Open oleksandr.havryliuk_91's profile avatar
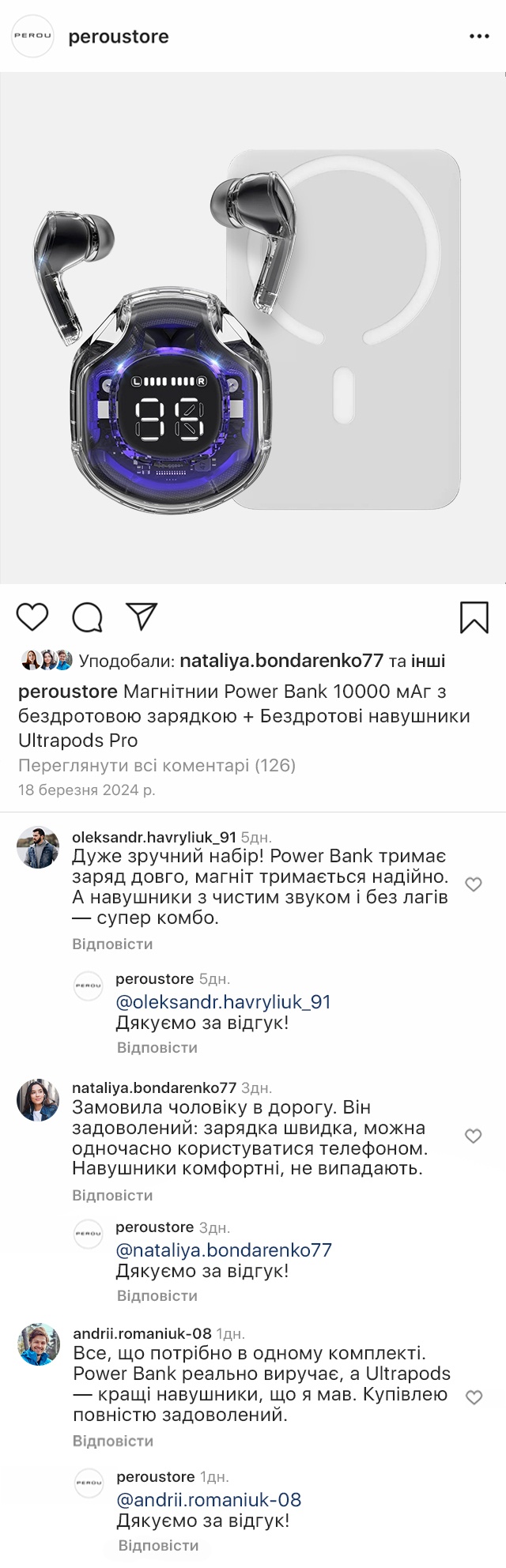This screenshot has height=1568, width=506. (x=38, y=846)
